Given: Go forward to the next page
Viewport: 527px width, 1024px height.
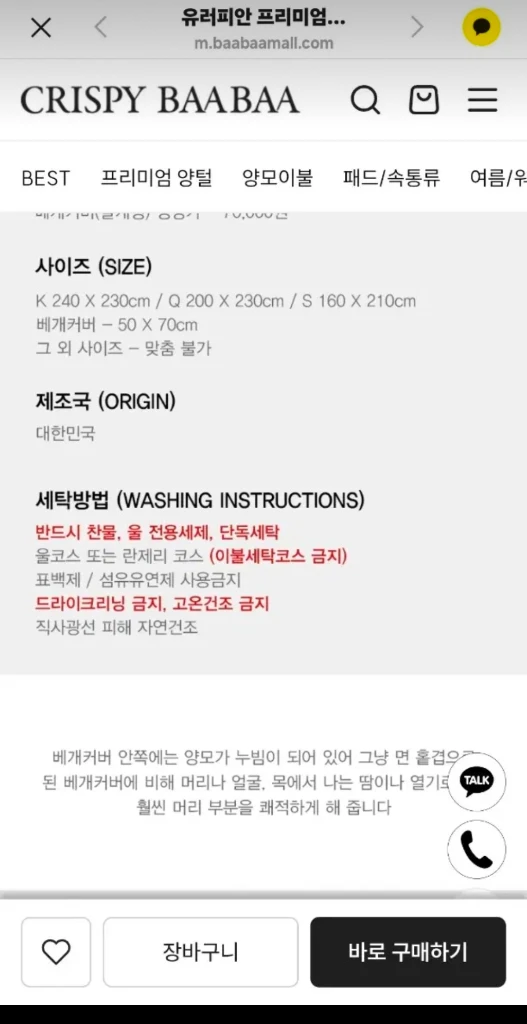Looking at the screenshot, I should pos(417,27).
